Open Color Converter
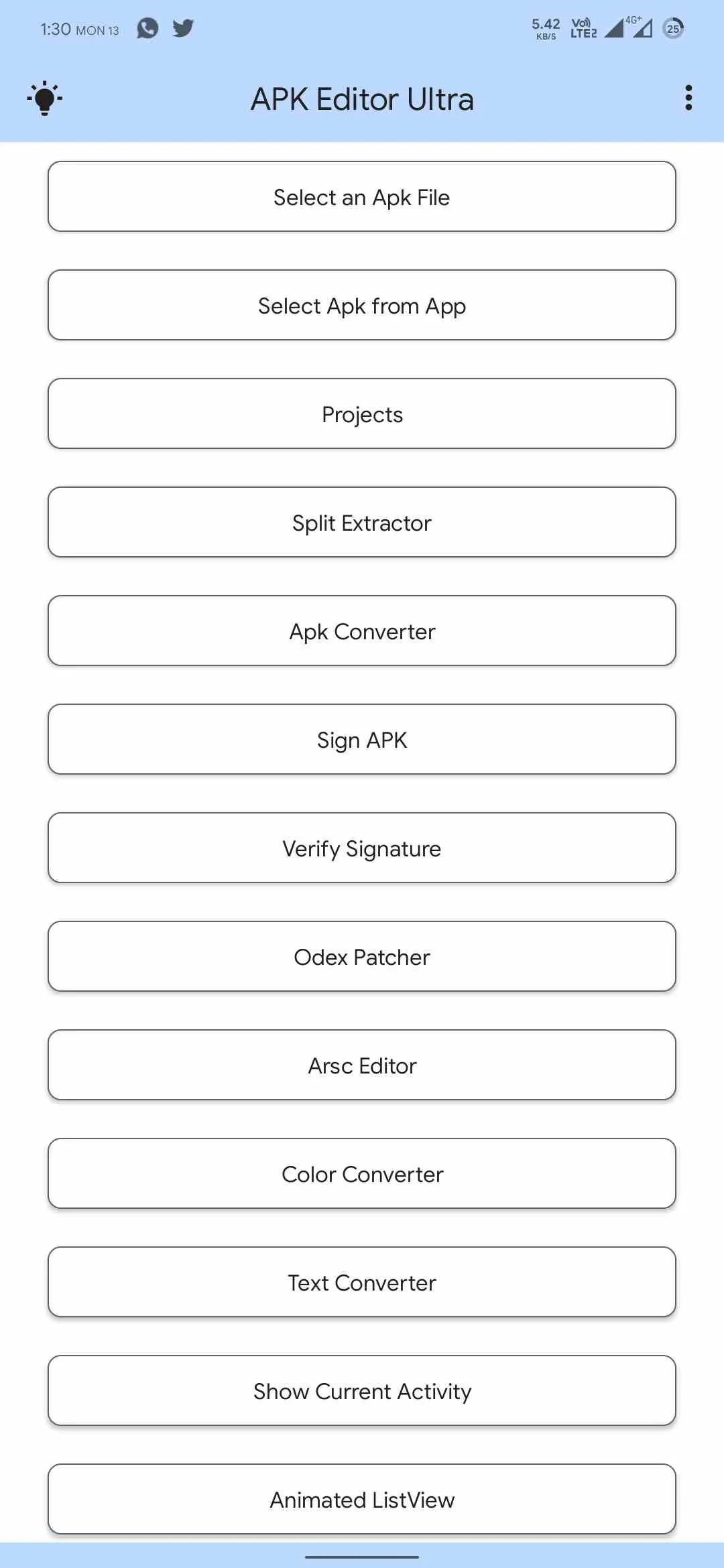 362,1174
